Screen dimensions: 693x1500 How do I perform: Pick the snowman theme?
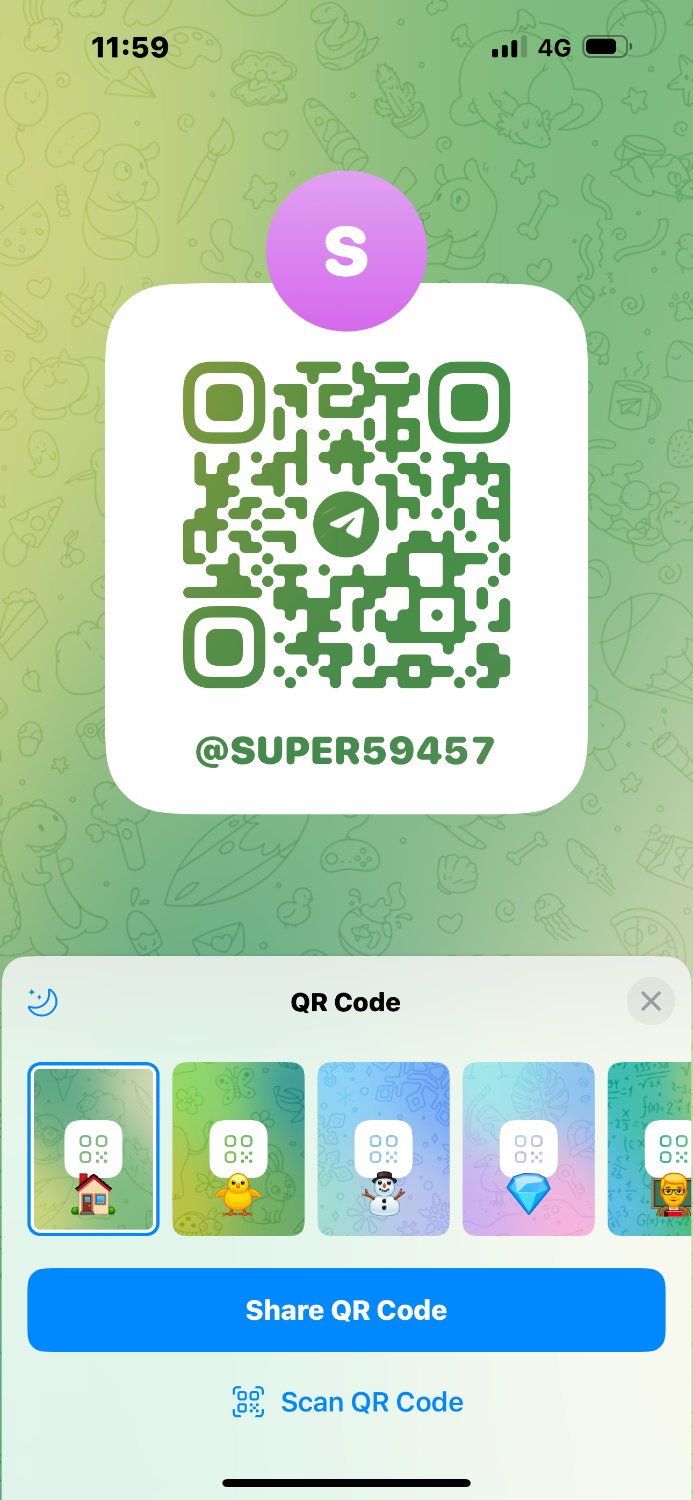pos(383,1149)
